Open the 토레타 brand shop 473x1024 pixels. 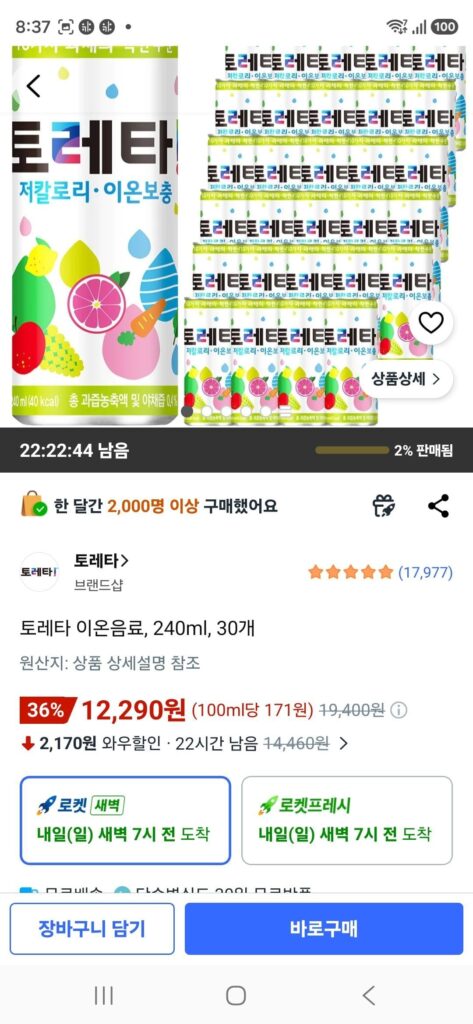(101, 560)
